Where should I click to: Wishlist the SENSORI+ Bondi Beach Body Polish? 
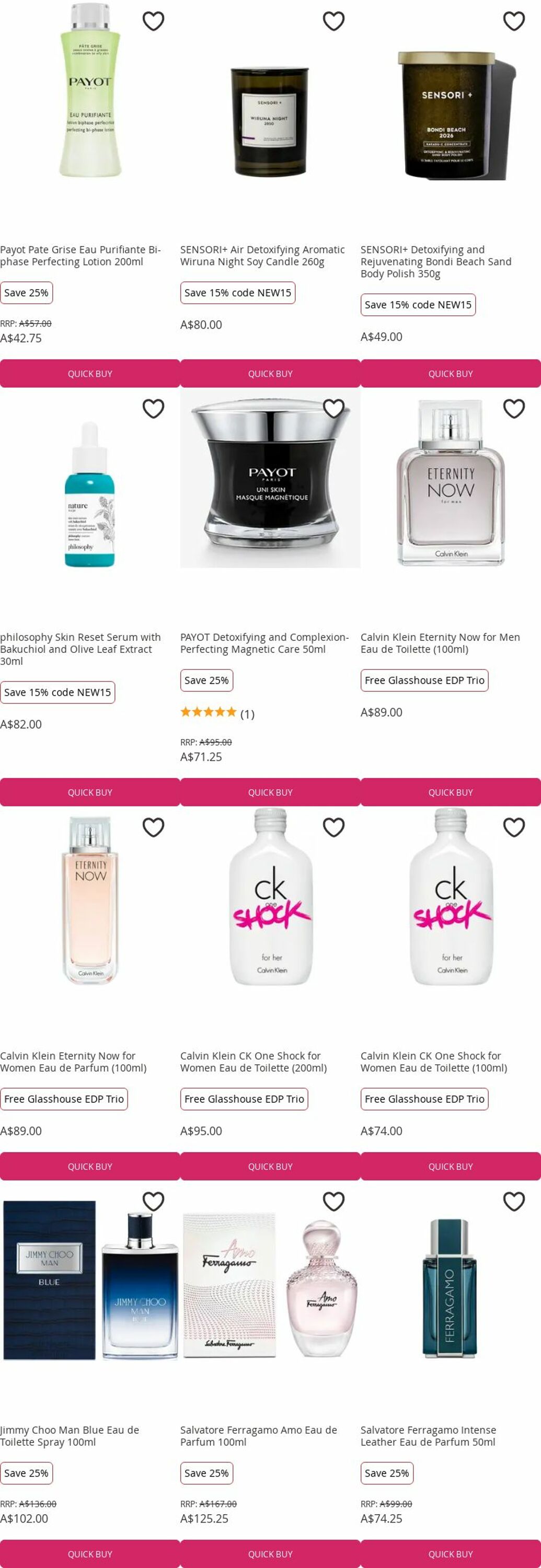click(514, 21)
